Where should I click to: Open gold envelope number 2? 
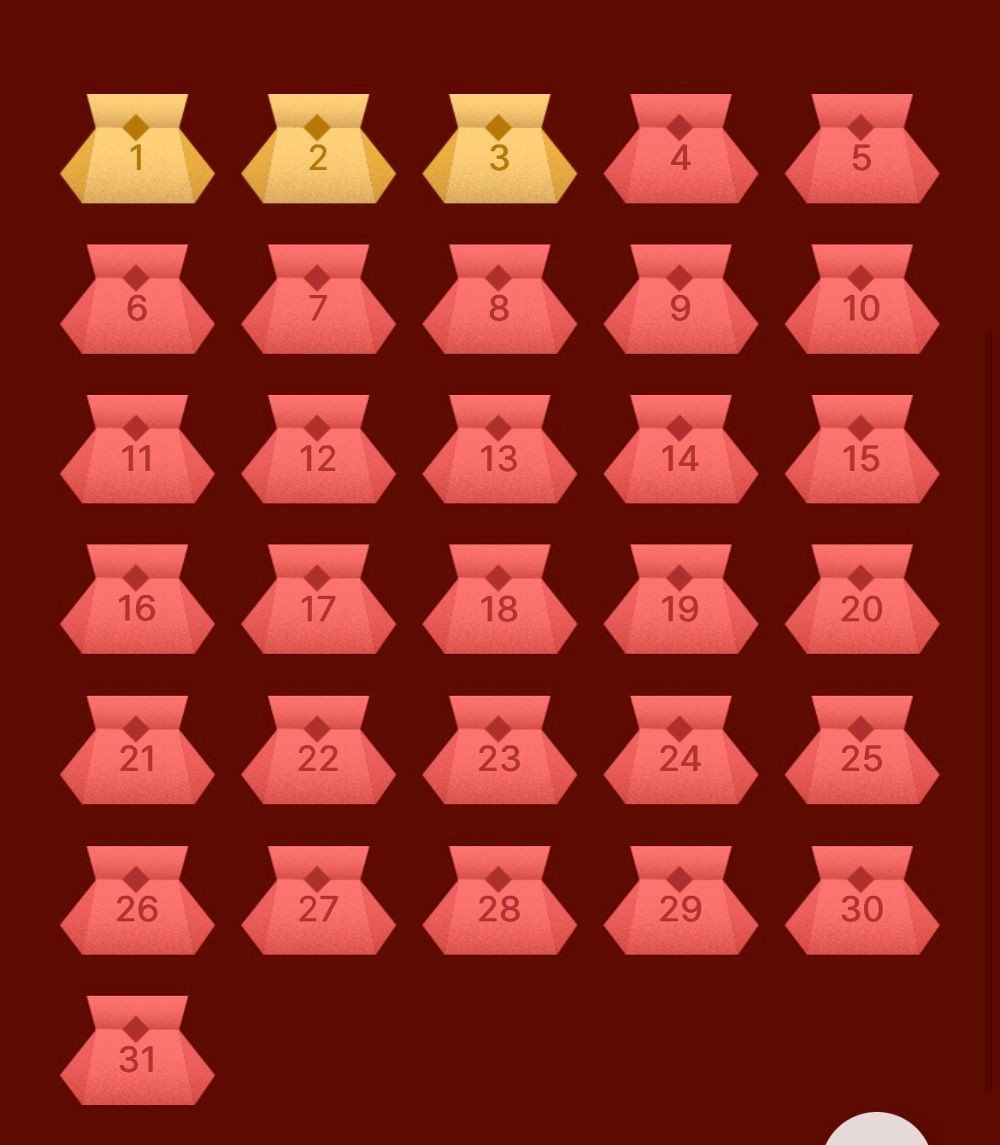tap(318, 150)
